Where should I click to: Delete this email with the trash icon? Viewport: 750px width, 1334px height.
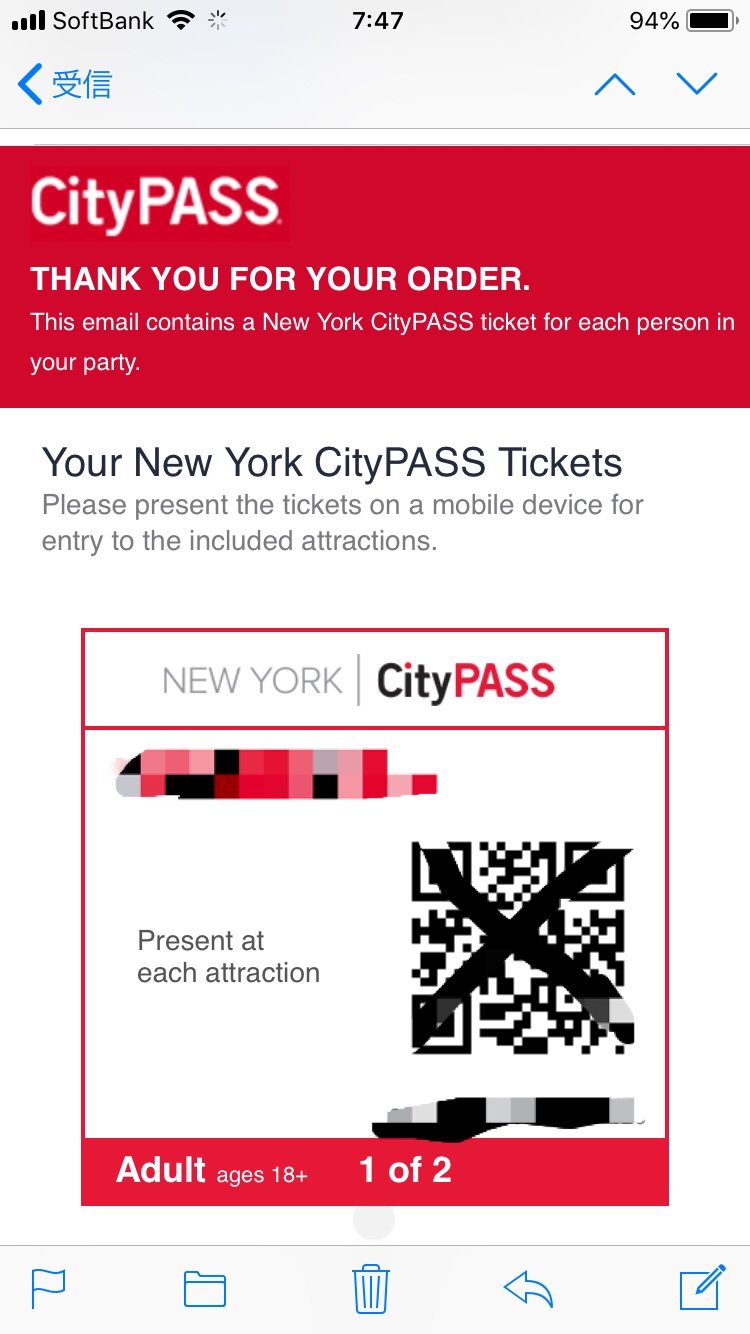point(371,1289)
